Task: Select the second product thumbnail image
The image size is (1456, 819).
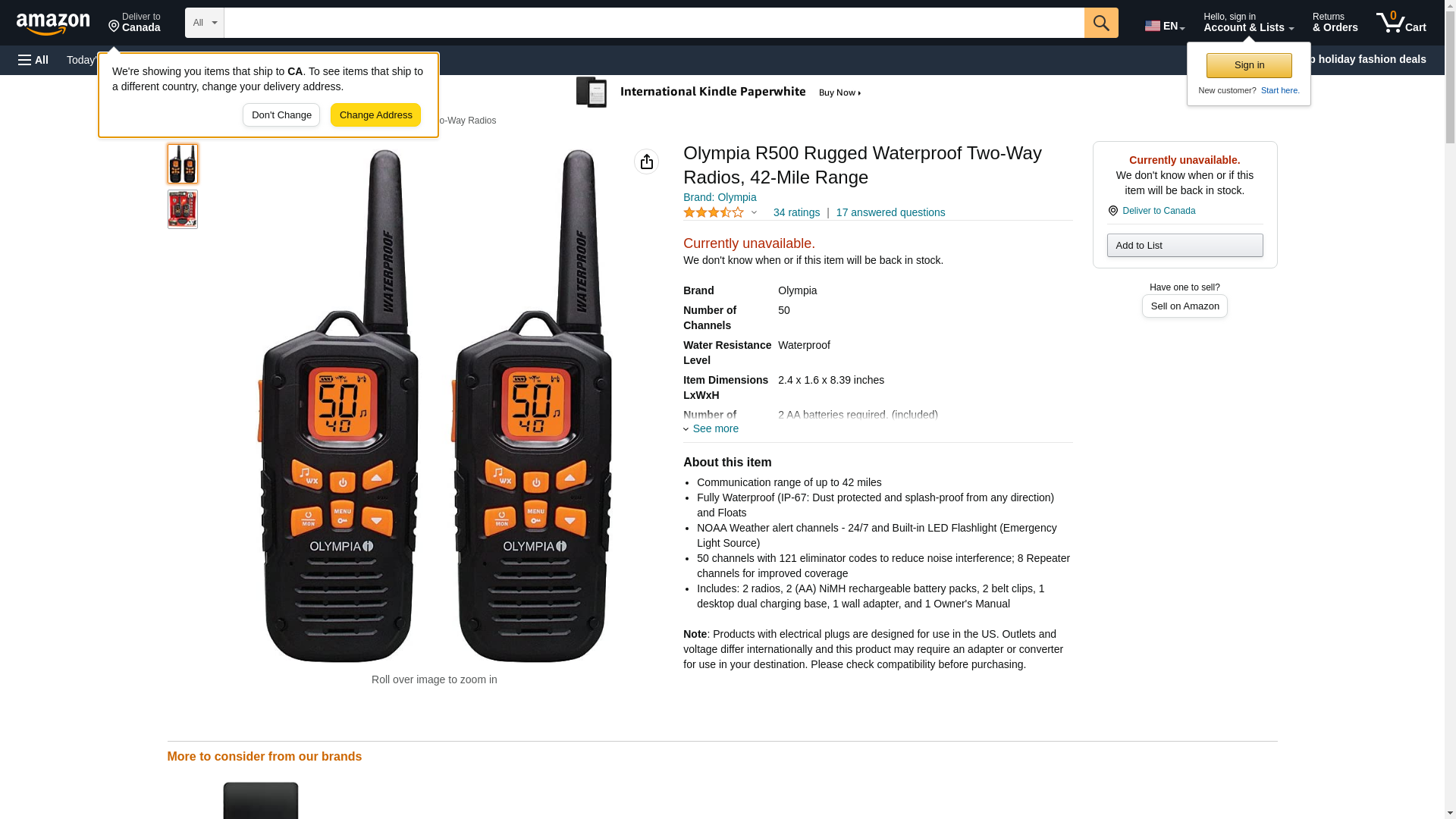Action: click(183, 209)
